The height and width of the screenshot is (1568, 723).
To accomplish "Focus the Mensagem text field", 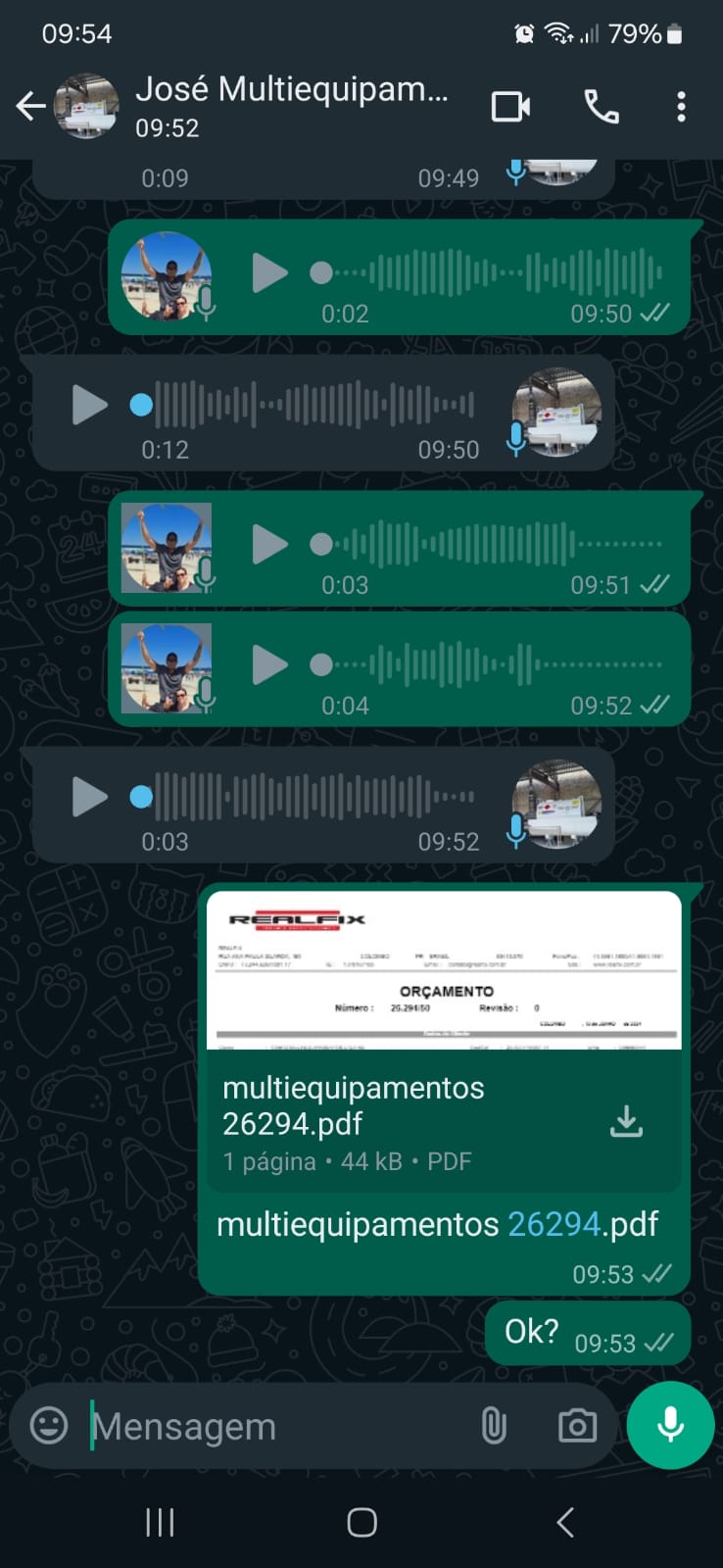I will coord(274,1427).
